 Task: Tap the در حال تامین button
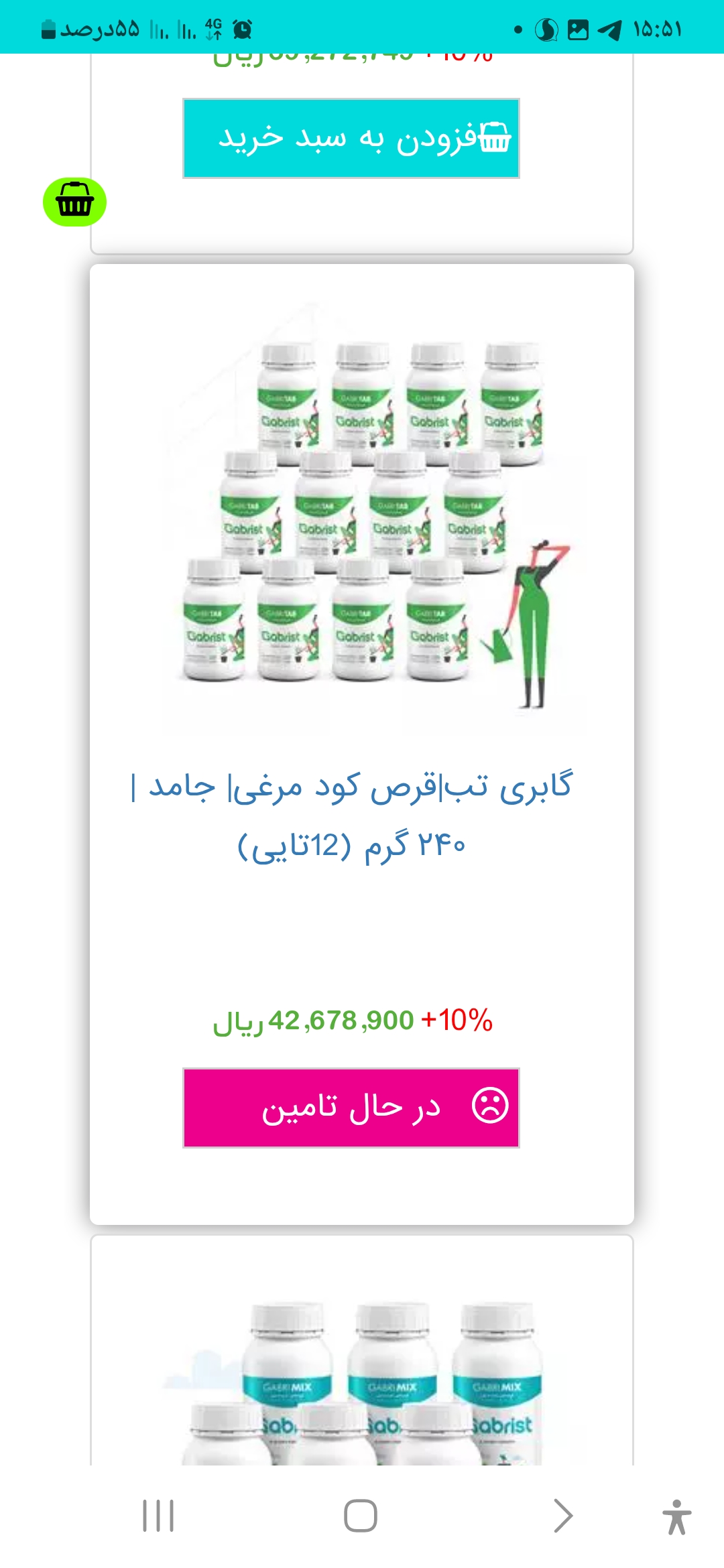pyautogui.click(x=351, y=1108)
